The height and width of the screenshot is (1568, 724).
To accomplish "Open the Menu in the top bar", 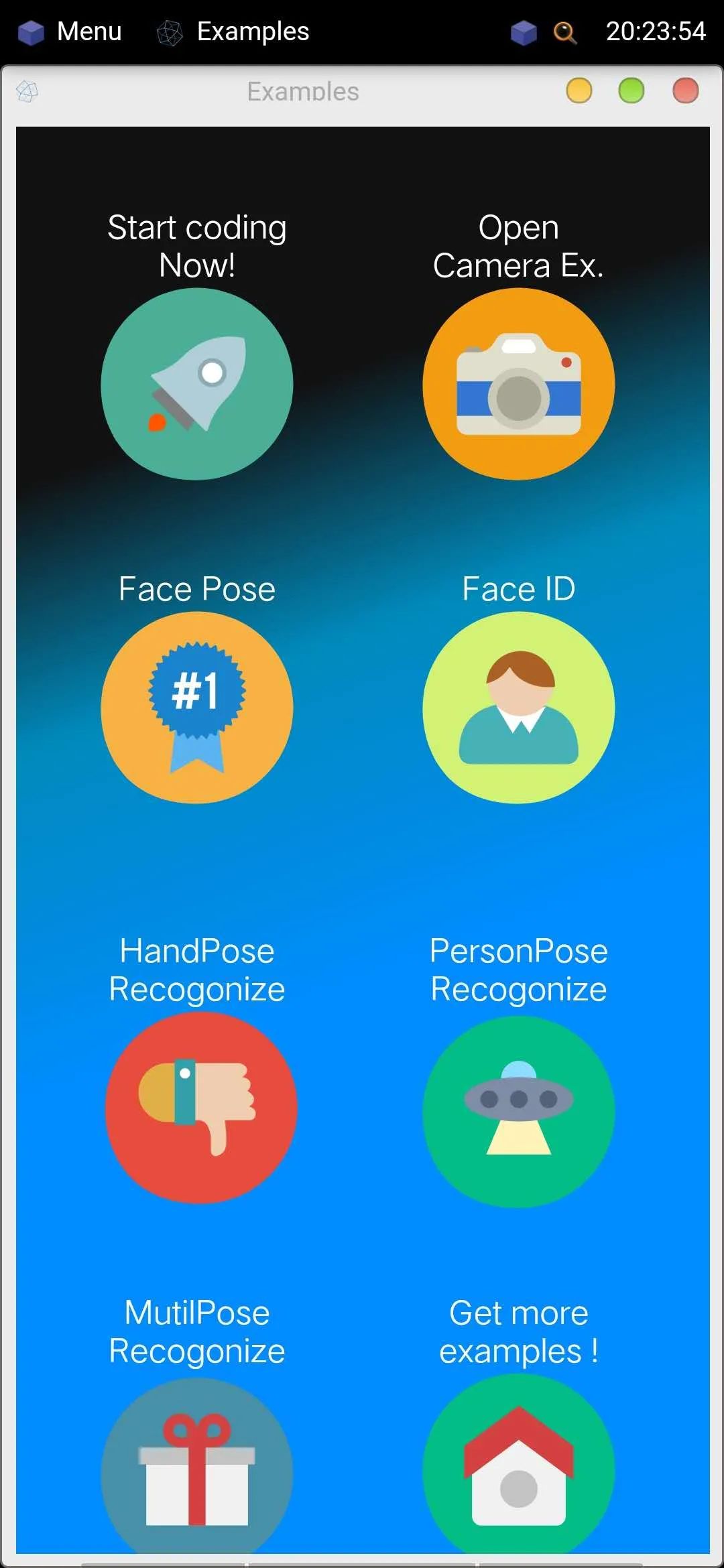I will pyautogui.click(x=70, y=31).
